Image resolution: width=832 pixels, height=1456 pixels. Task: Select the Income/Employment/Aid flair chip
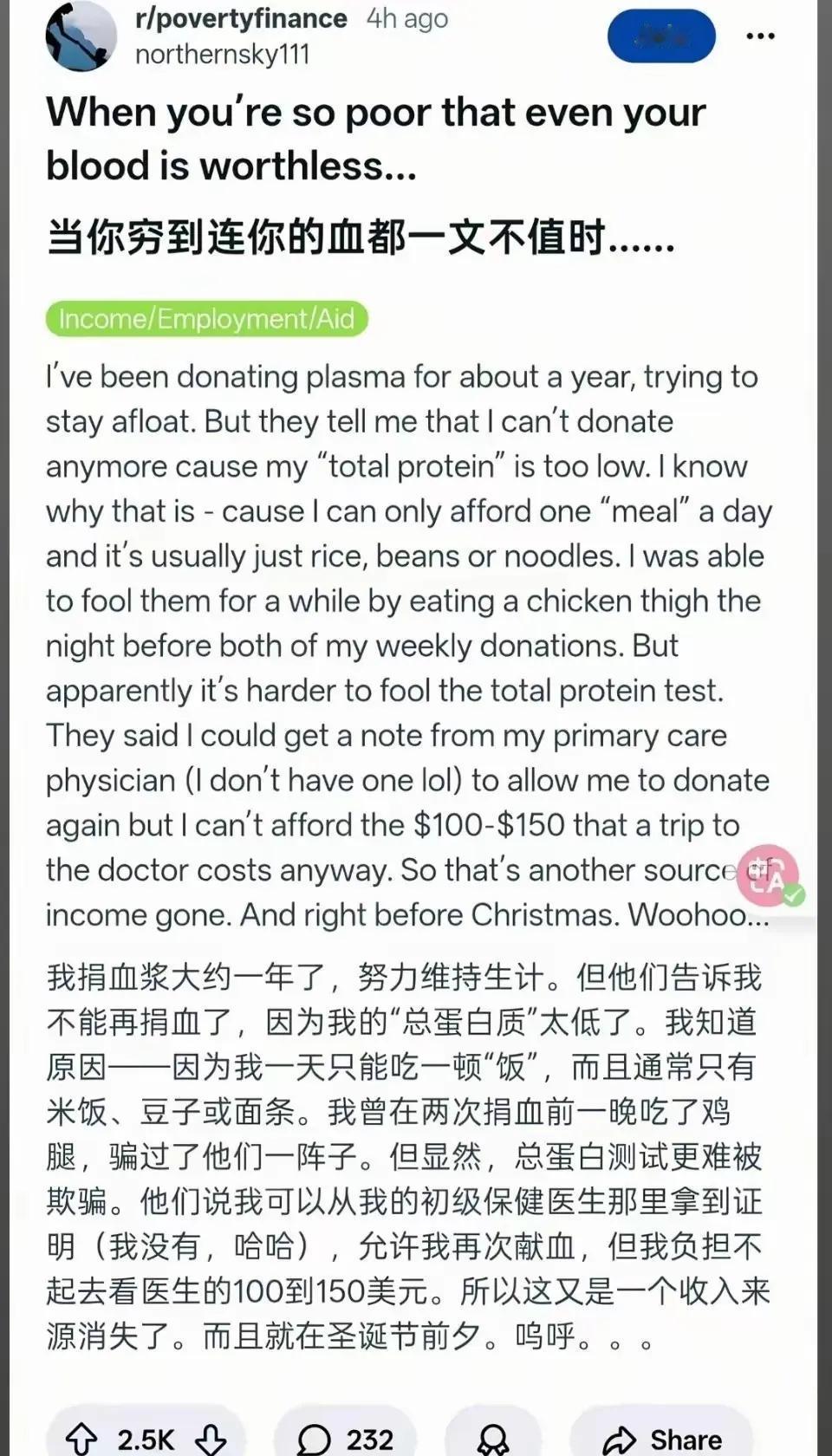pyautogui.click(x=206, y=319)
